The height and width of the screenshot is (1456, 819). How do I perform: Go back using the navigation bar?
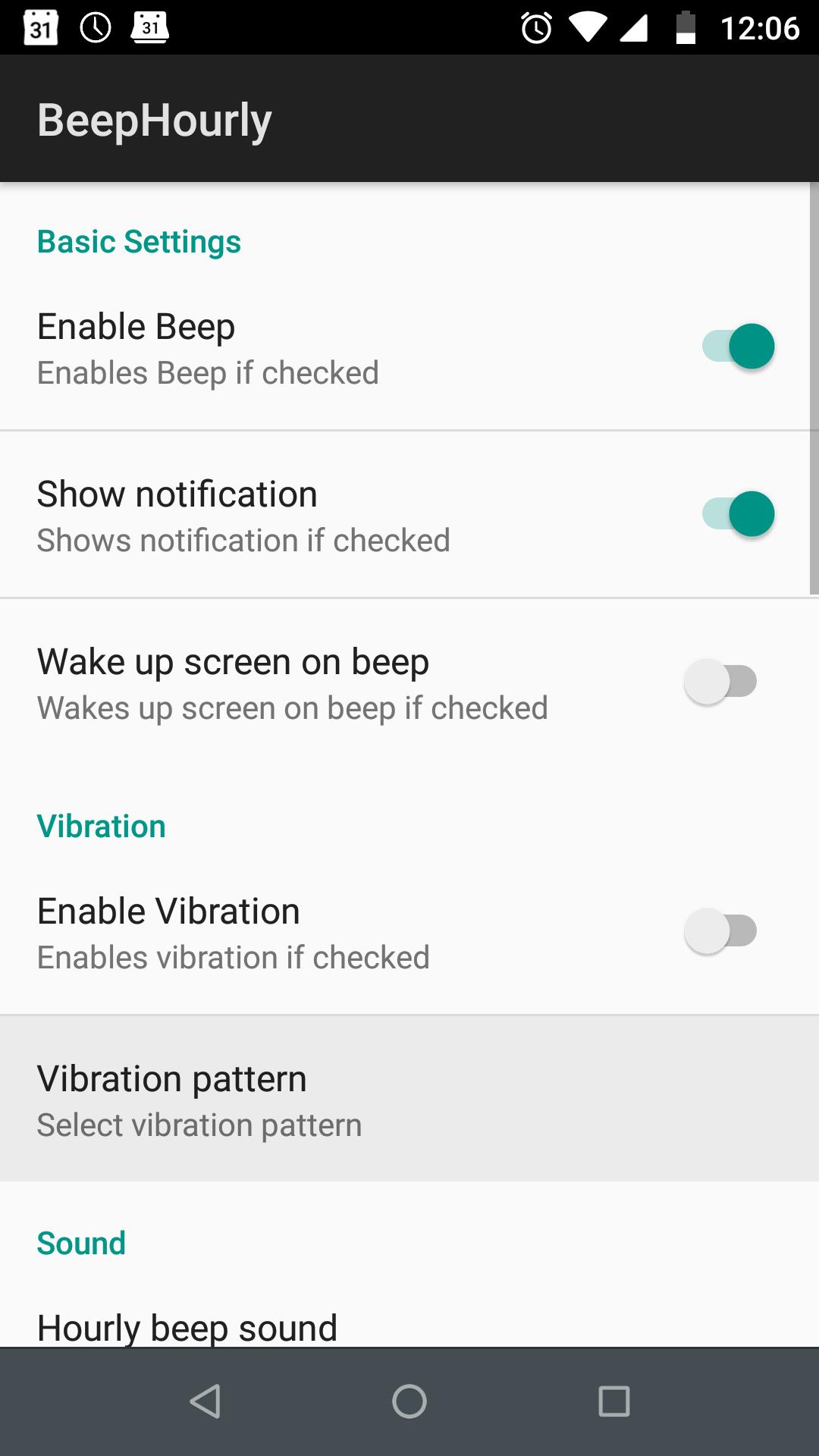[205, 1401]
